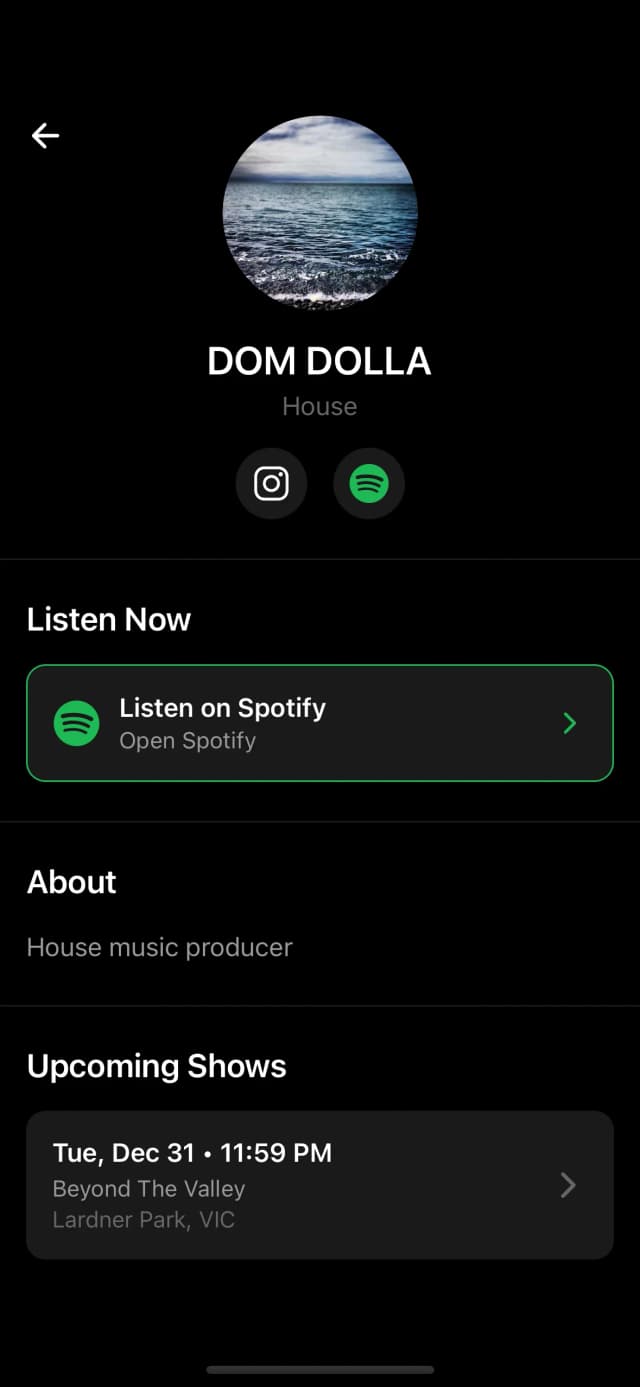Open the round Spotify icon link
Image resolution: width=640 pixels, height=1387 pixels.
click(369, 484)
